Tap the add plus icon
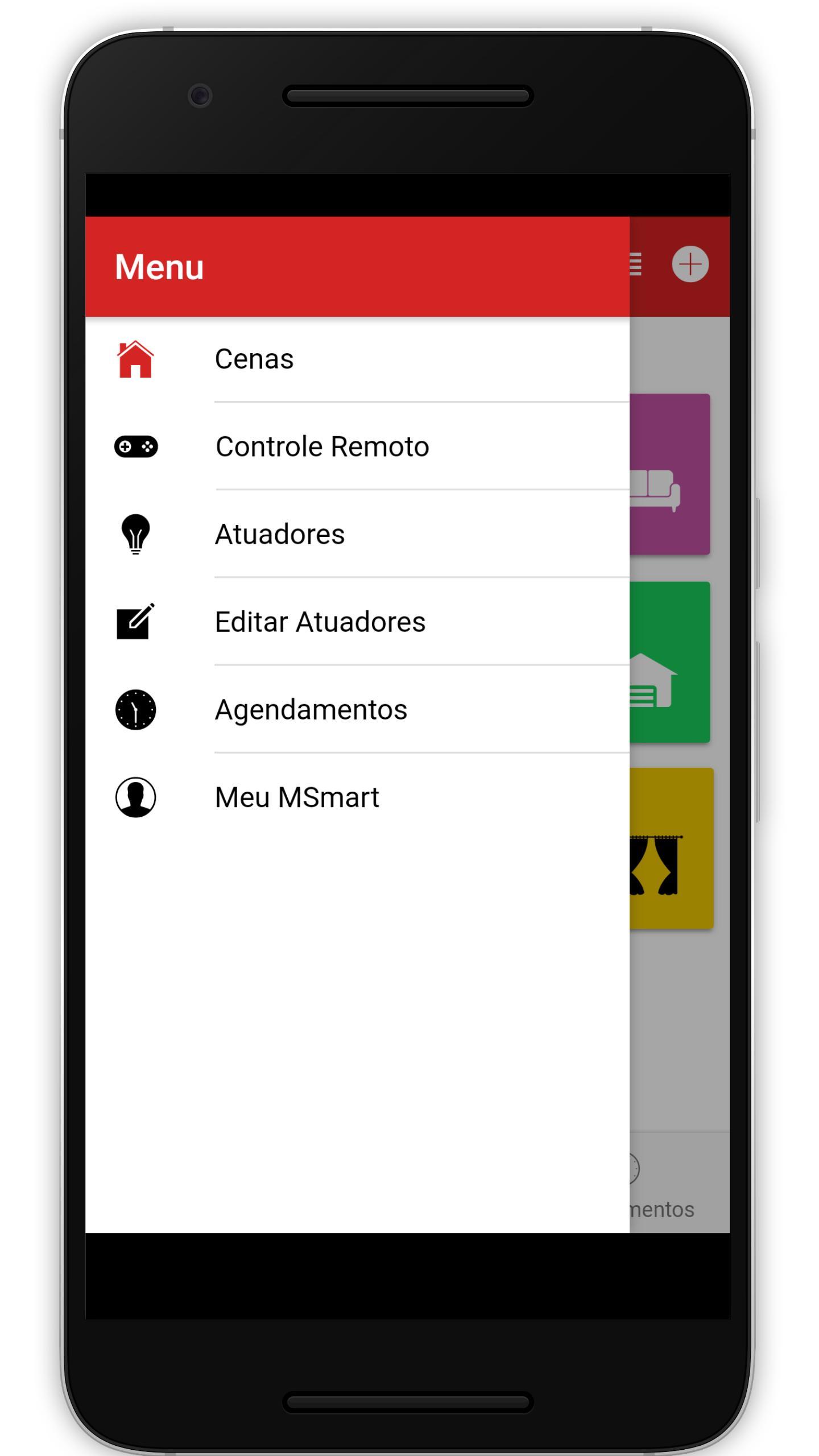The height and width of the screenshot is (1456, 819). pos(690,264)
